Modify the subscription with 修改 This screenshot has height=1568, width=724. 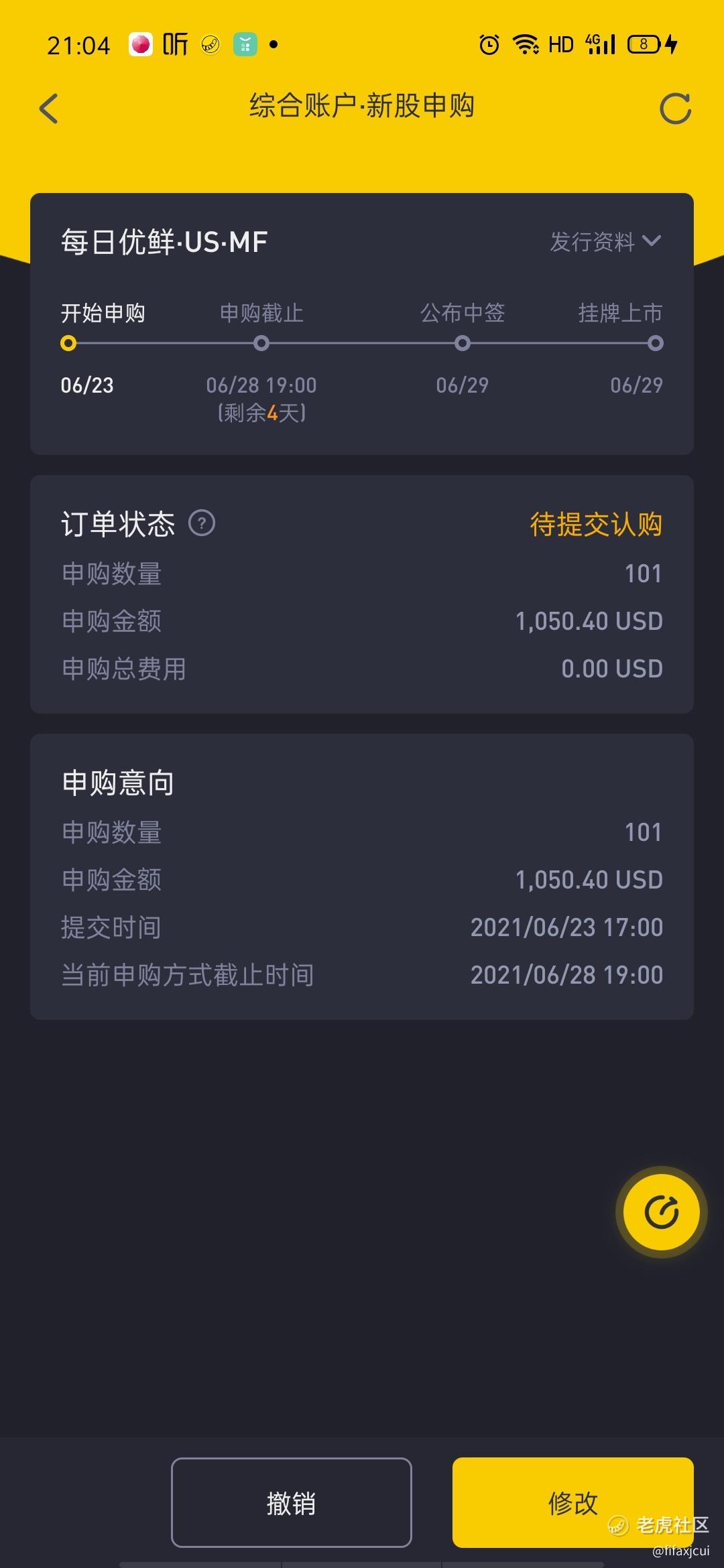pyautogui.click(x=572, y=1502)
